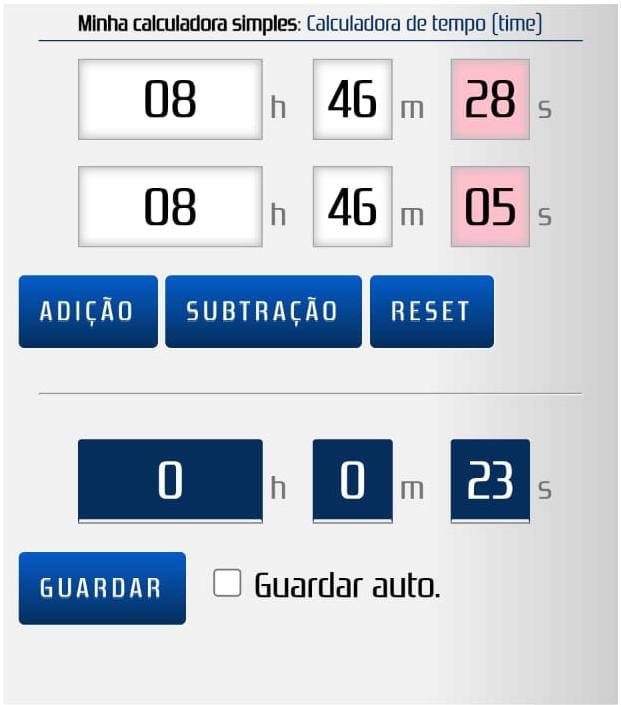Save the result with Guardar
Viewport: 621px width, 705px height.
(101, 587)
